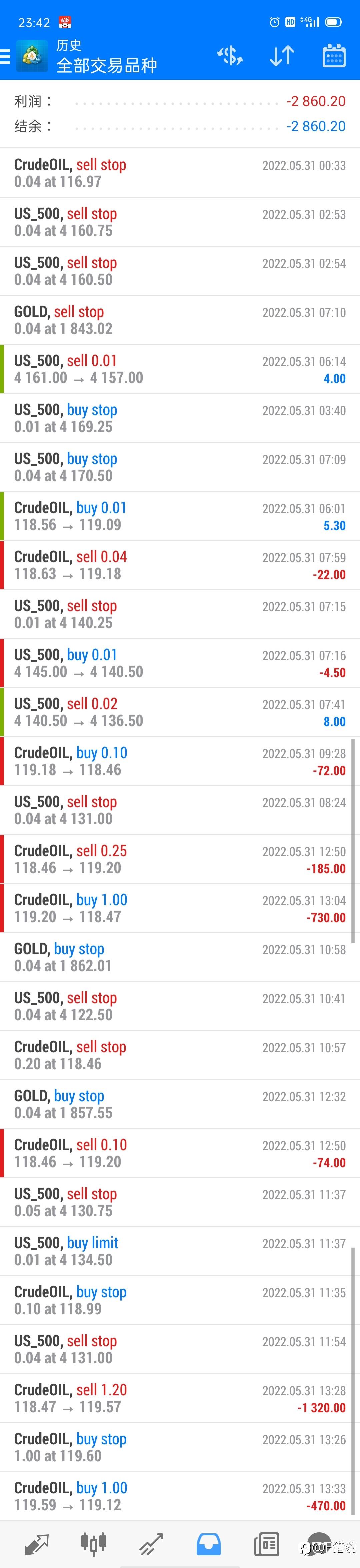Open CrudeOIL buy stop 1.00 at 119.60
Image resolution: width=360 pixels, height=1568 pixels.
180,1448
